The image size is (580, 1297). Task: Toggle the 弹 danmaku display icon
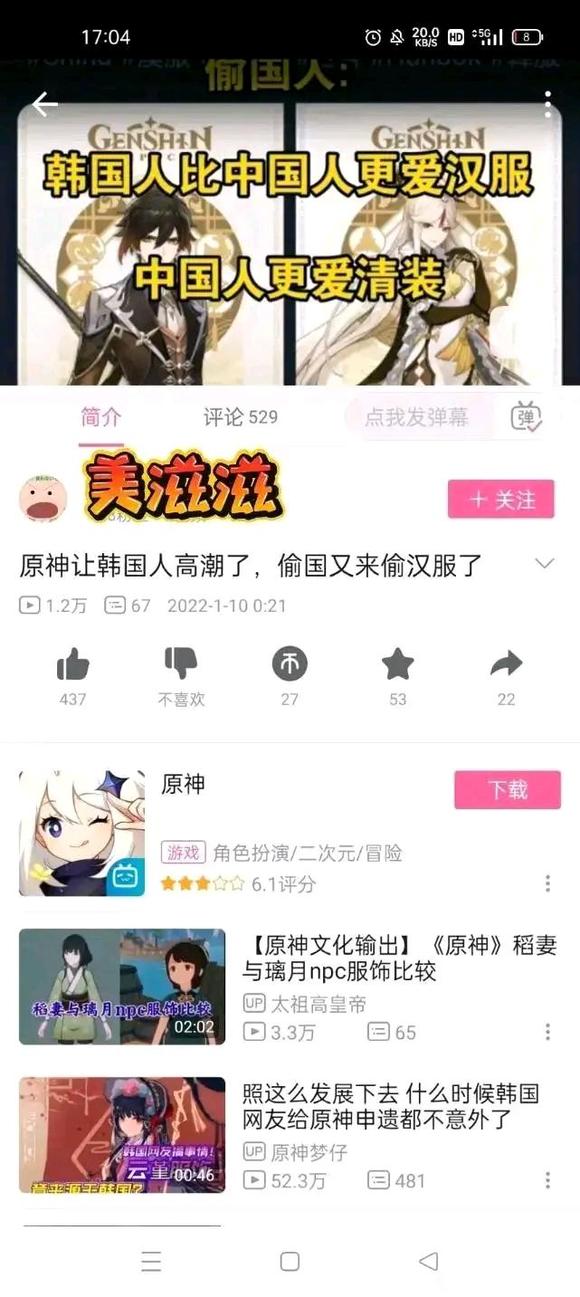[526, 417]
